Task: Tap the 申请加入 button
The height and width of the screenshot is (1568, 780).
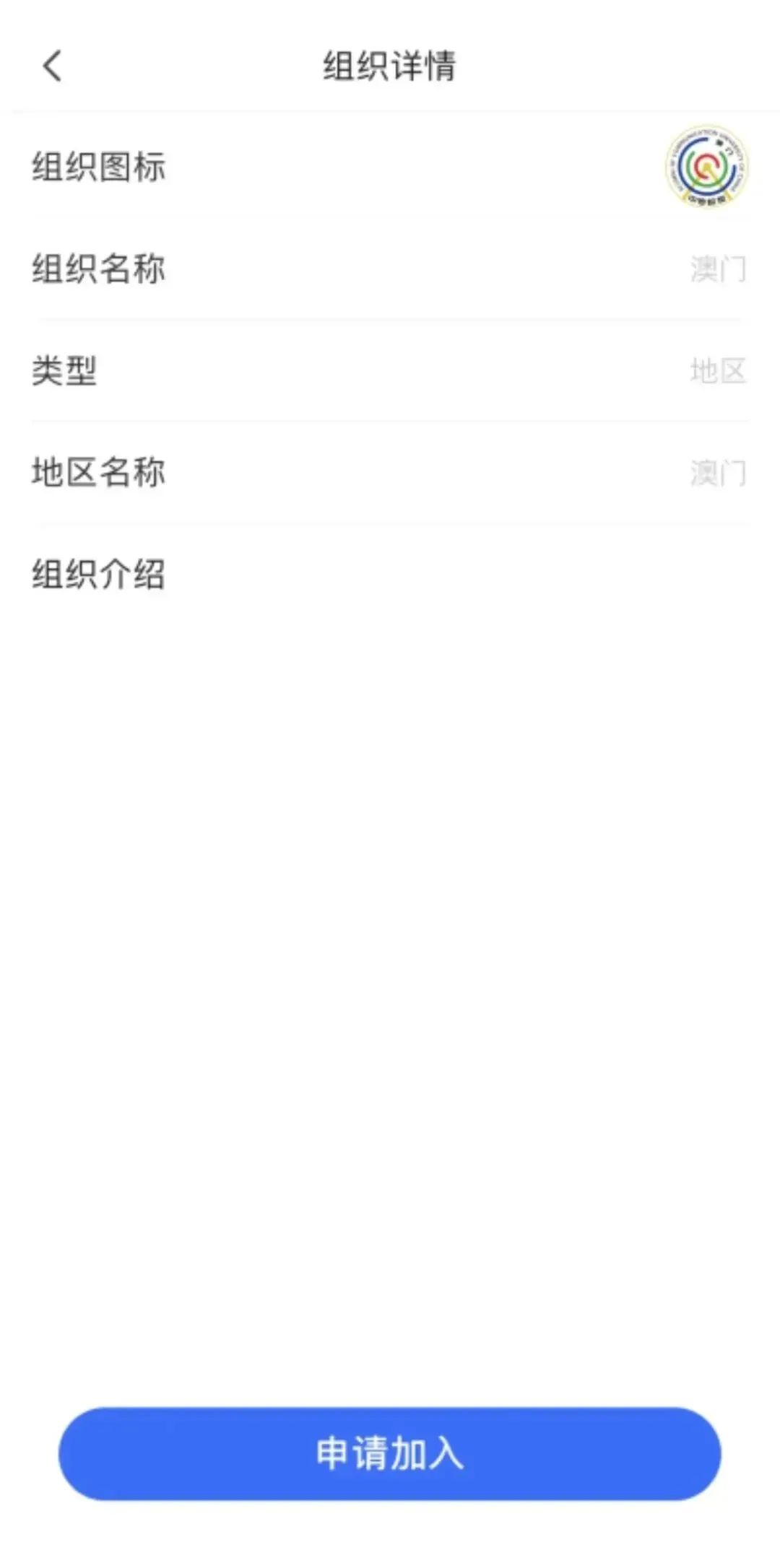Action: coord(390,1453)
